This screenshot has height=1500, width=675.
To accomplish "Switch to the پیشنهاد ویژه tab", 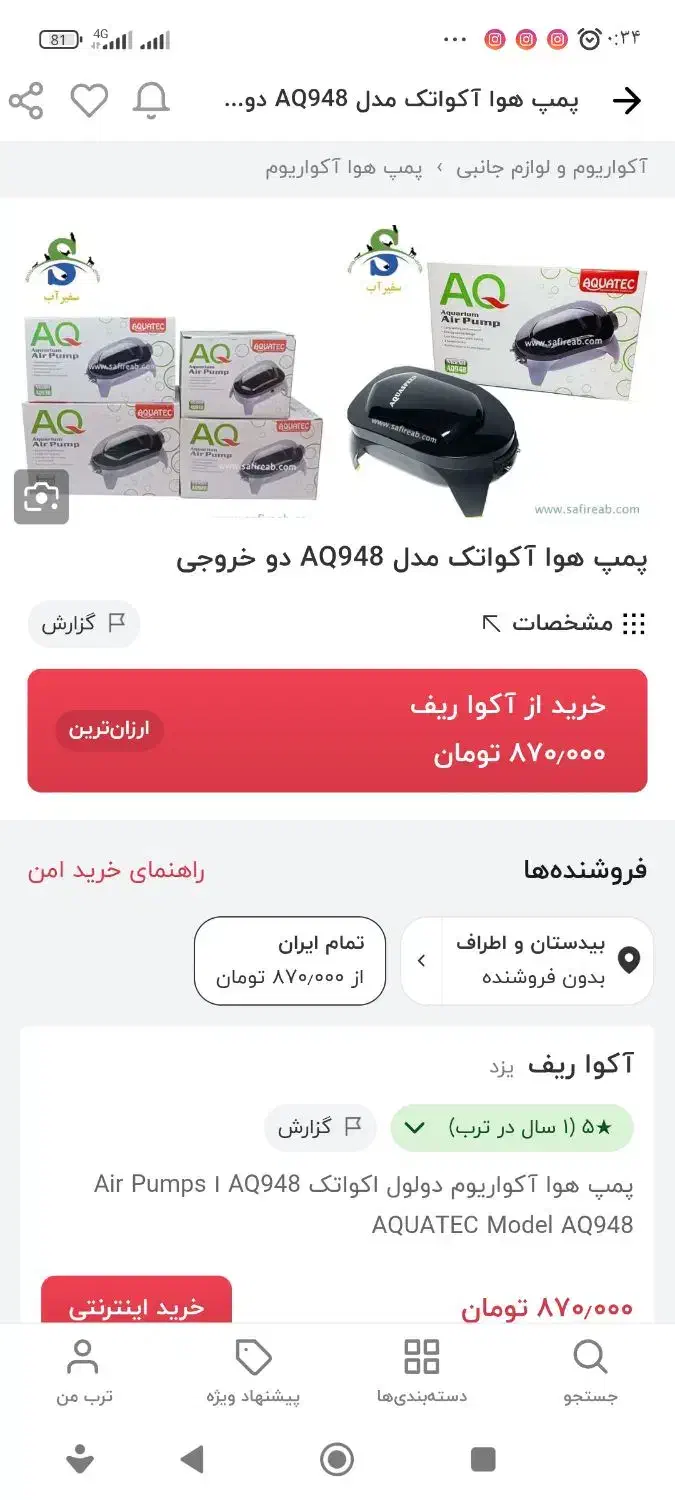I will pos(253,1372).
